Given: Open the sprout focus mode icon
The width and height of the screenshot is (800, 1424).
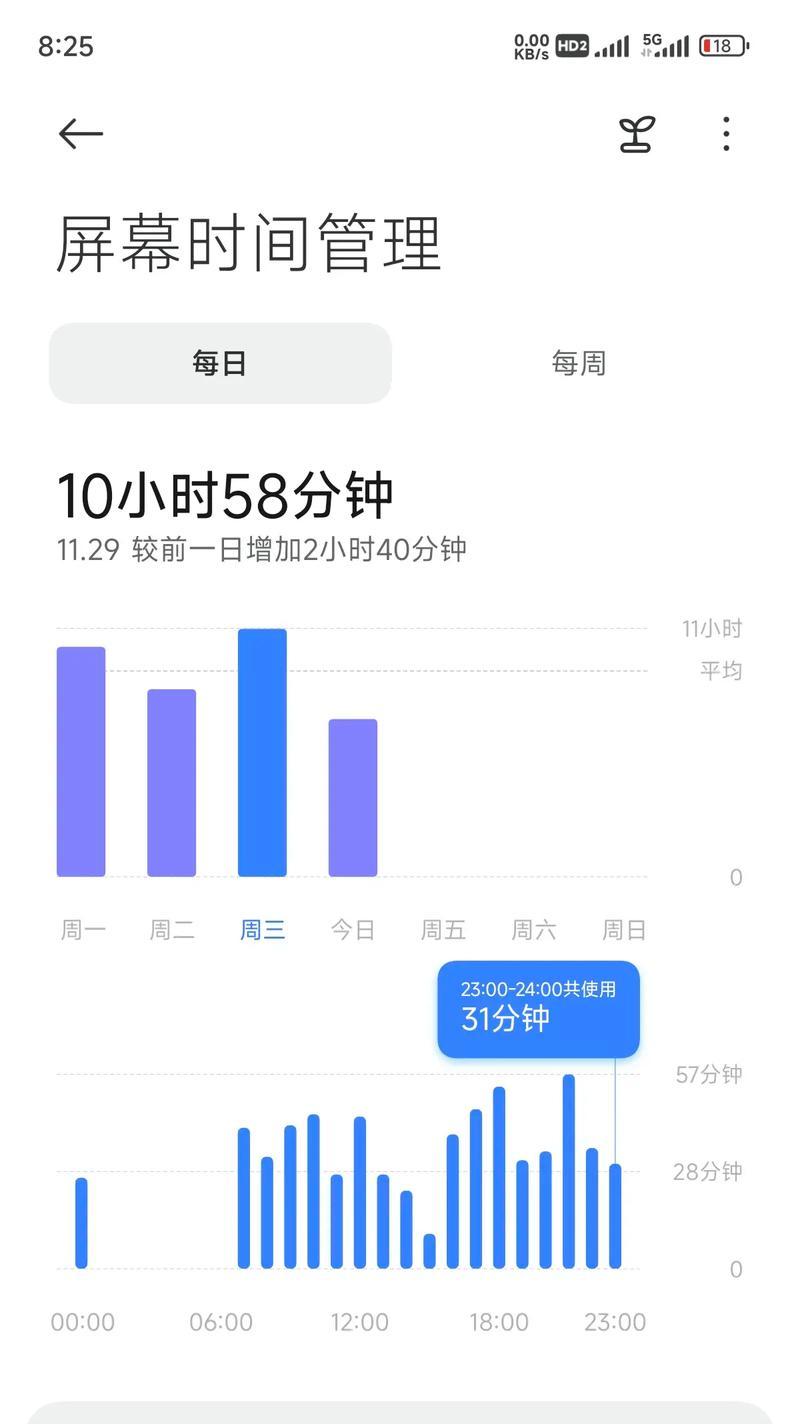Looking at the screenshot, I should pos(636,134).
